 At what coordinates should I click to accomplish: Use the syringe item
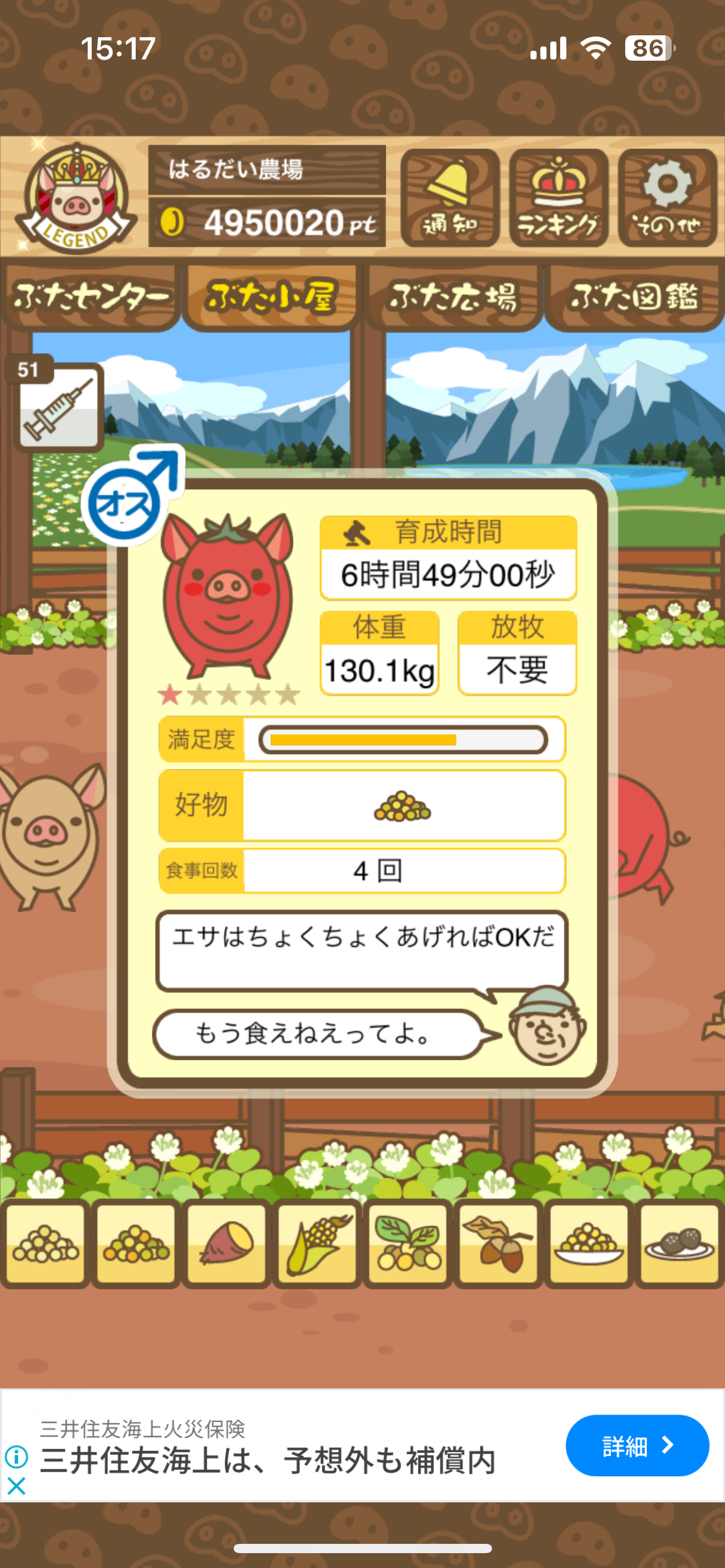[59, 406]
